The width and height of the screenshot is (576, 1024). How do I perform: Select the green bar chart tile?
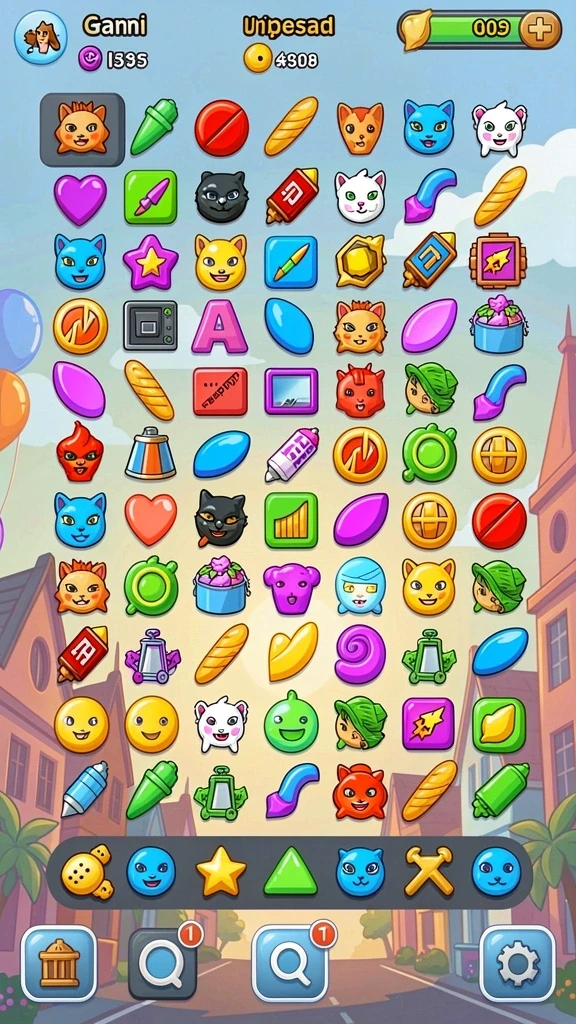pos(291,520)
